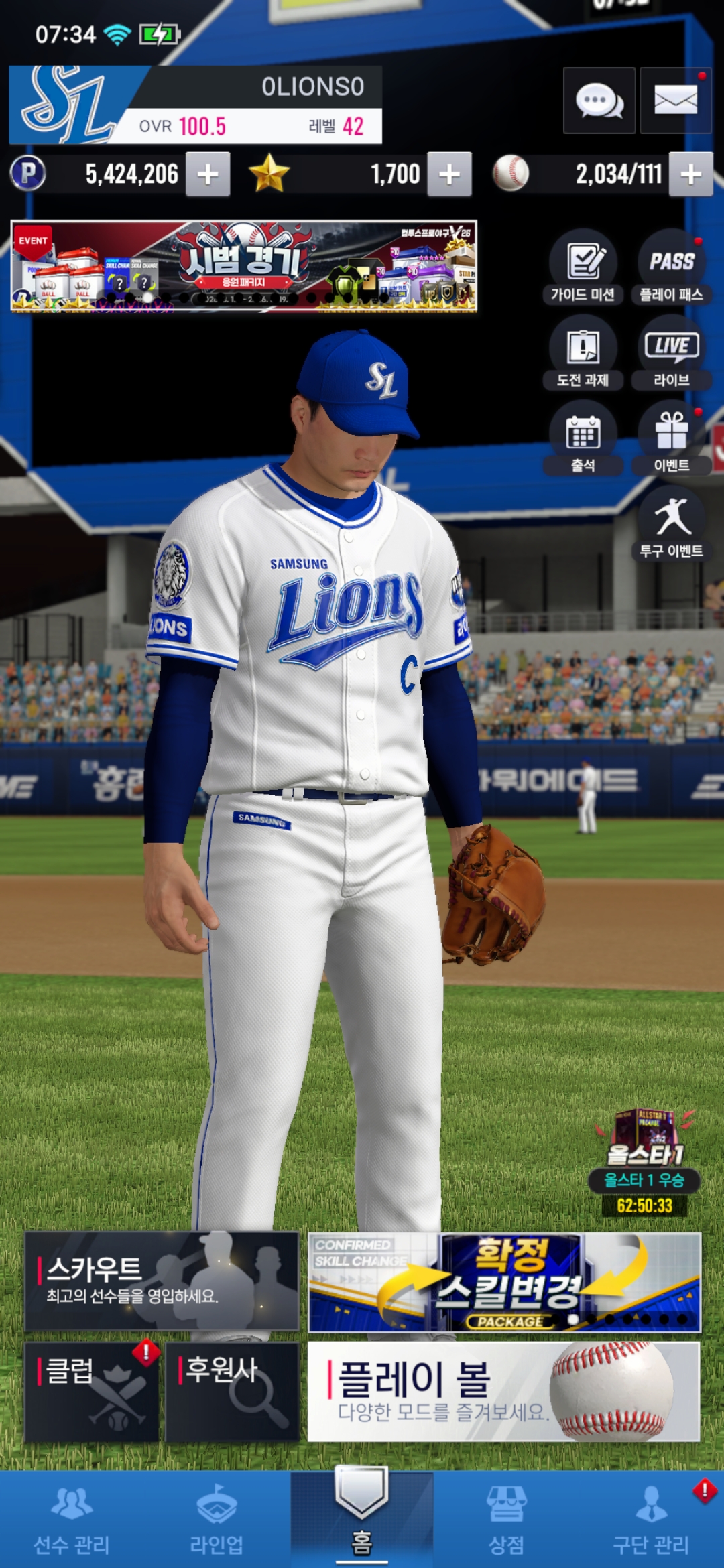The width and height of the screenshot is (724, 1568).
Task: Open 스카우트 scout menu
Action: coord(162,1281)
